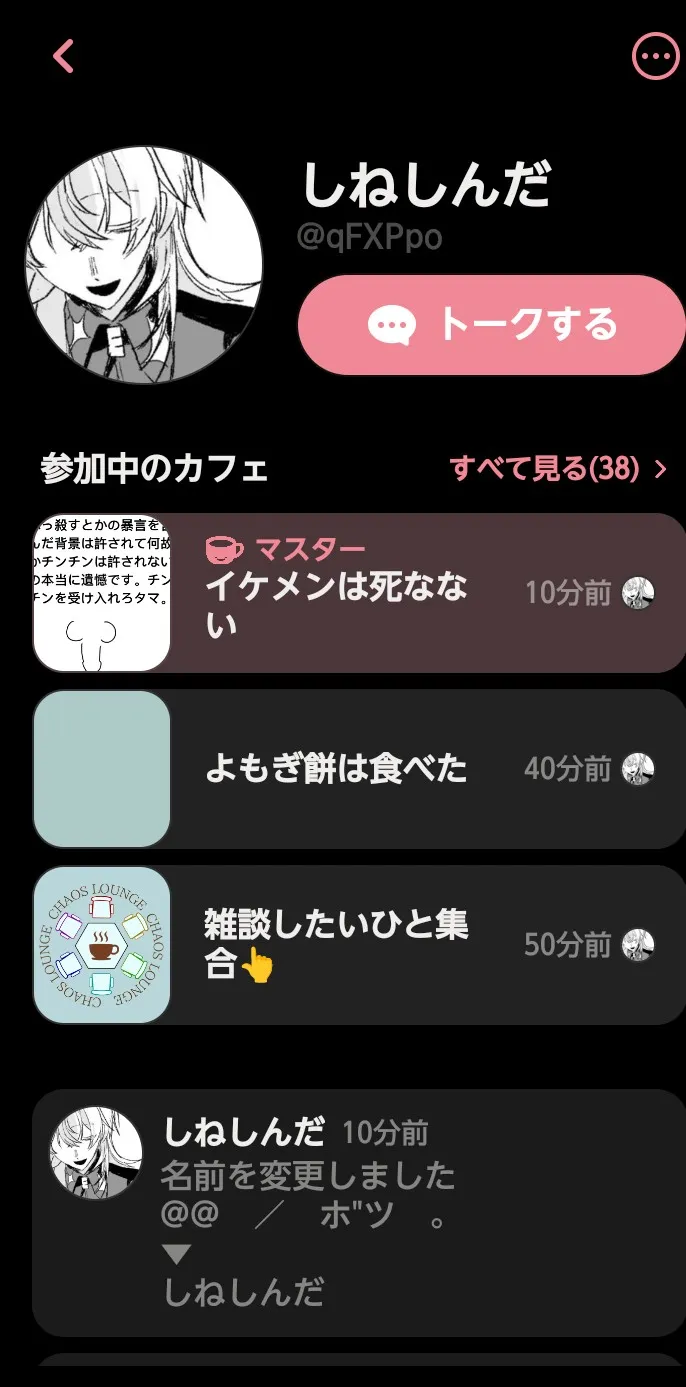Open the three-dot overflow menu
Image resolution: width=686 pixels, height=1387 pixels.
656,56
